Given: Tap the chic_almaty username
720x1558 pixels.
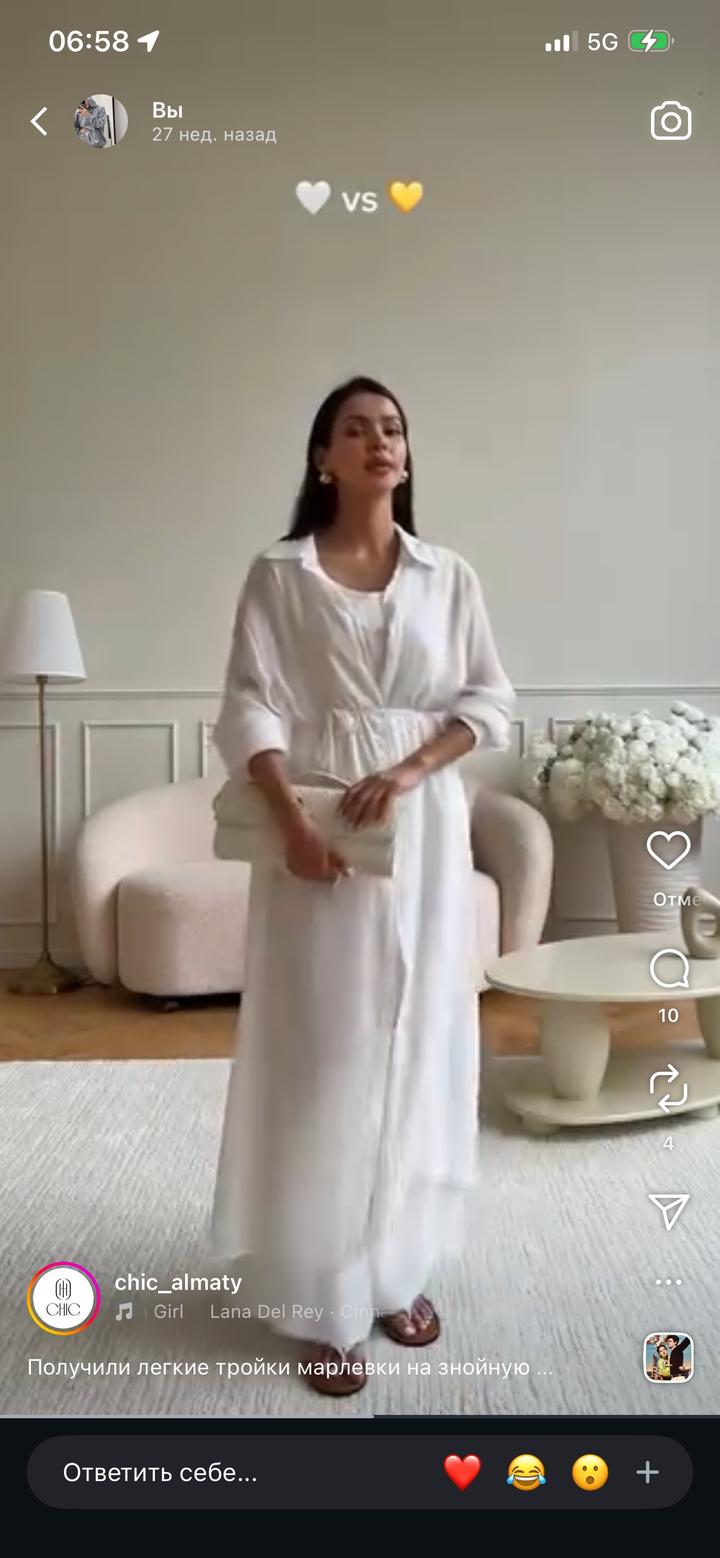Looking at the screenshot, I should tap(178, 1282).
